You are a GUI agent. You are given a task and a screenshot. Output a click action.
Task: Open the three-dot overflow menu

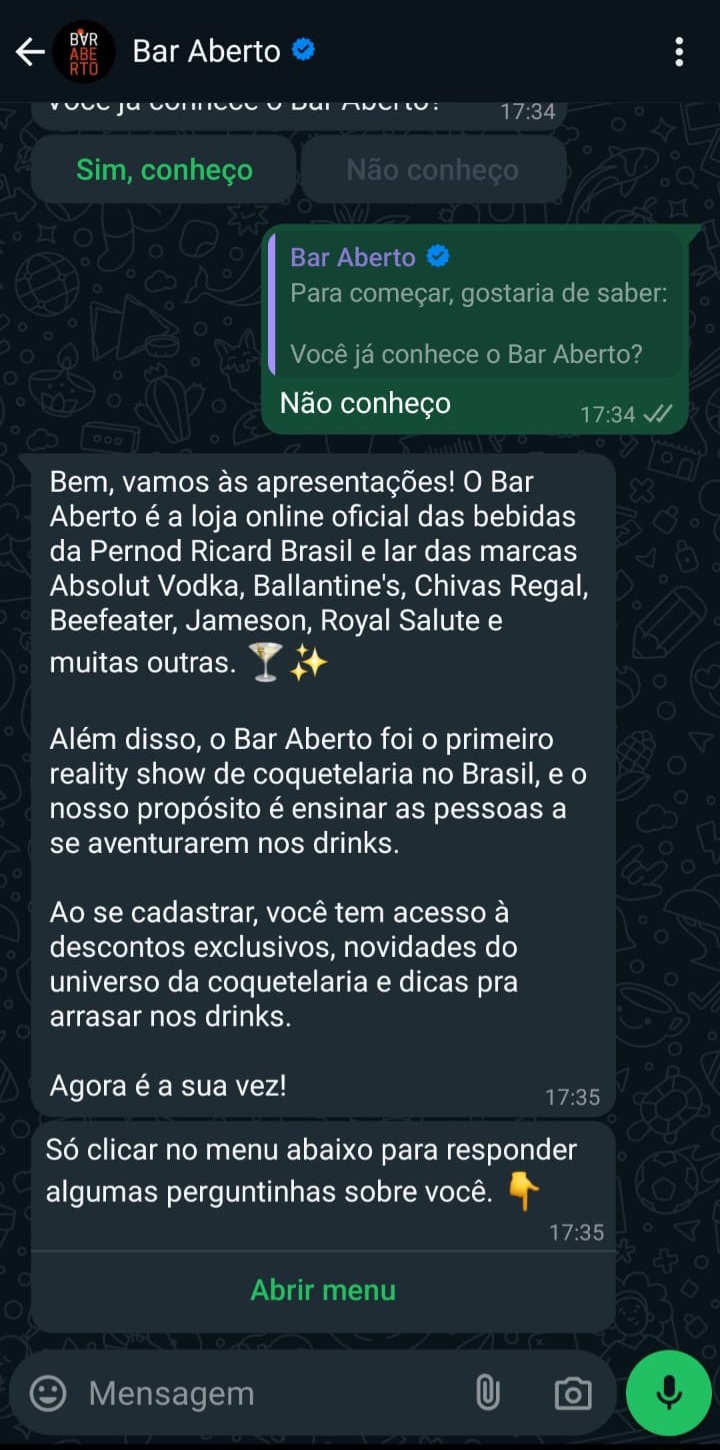(679, 52)
